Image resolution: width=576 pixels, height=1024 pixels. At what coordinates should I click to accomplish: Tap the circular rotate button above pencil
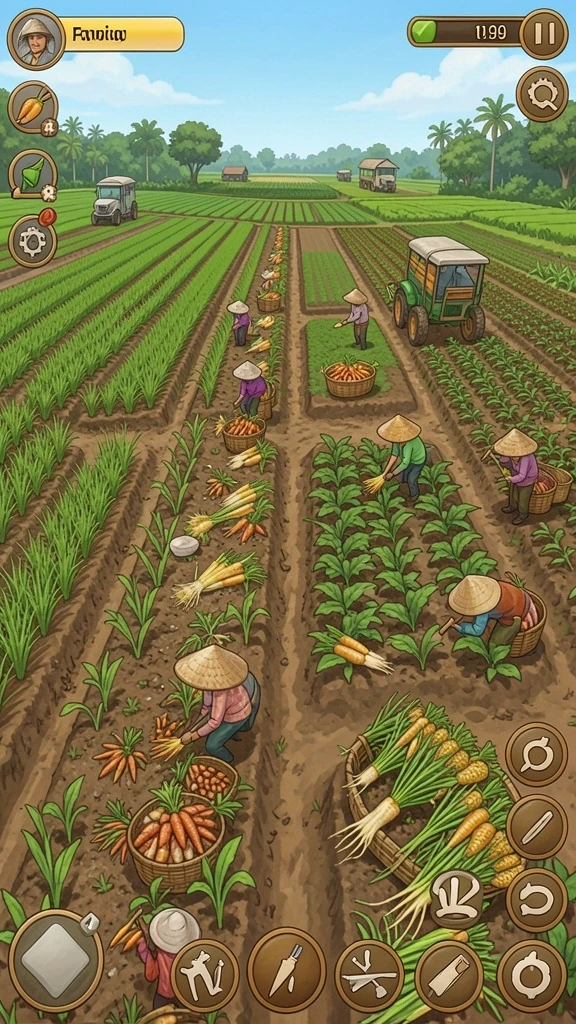click(x=536, y=754)
